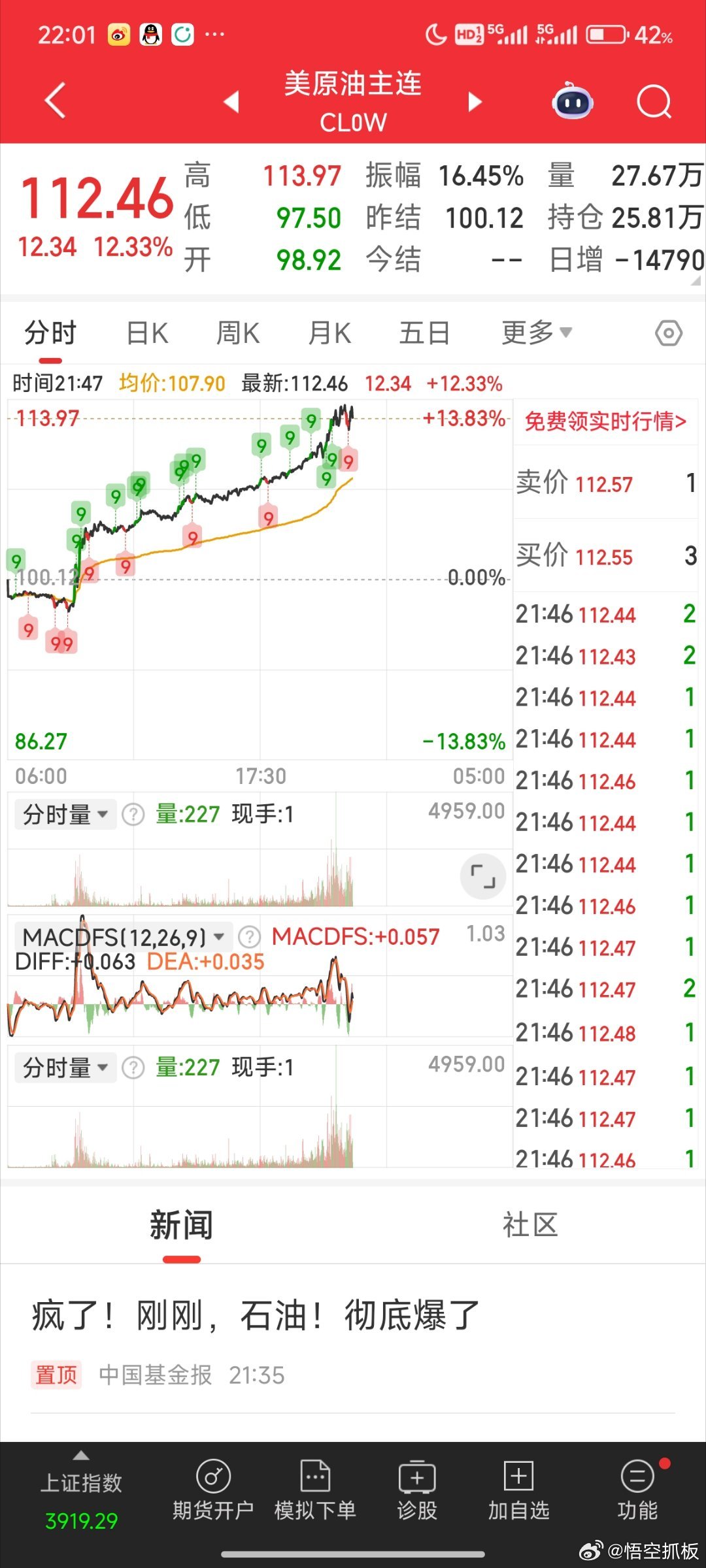Switch to previous contract with left arrow

click(232, 102)
